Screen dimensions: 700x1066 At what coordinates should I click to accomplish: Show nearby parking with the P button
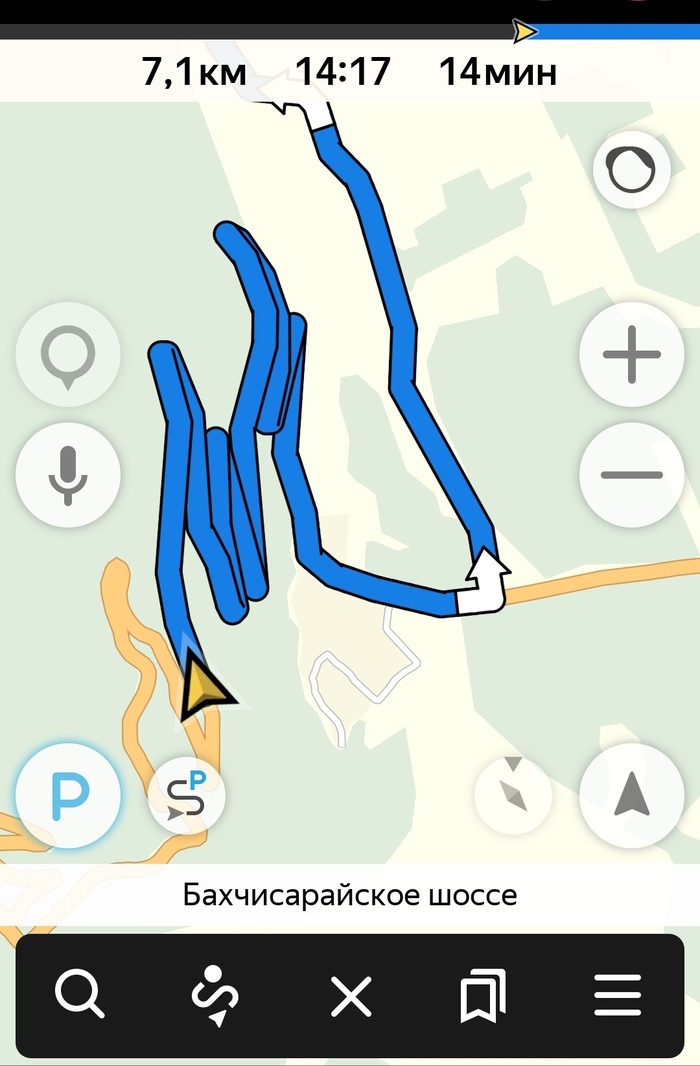point(68,795)
